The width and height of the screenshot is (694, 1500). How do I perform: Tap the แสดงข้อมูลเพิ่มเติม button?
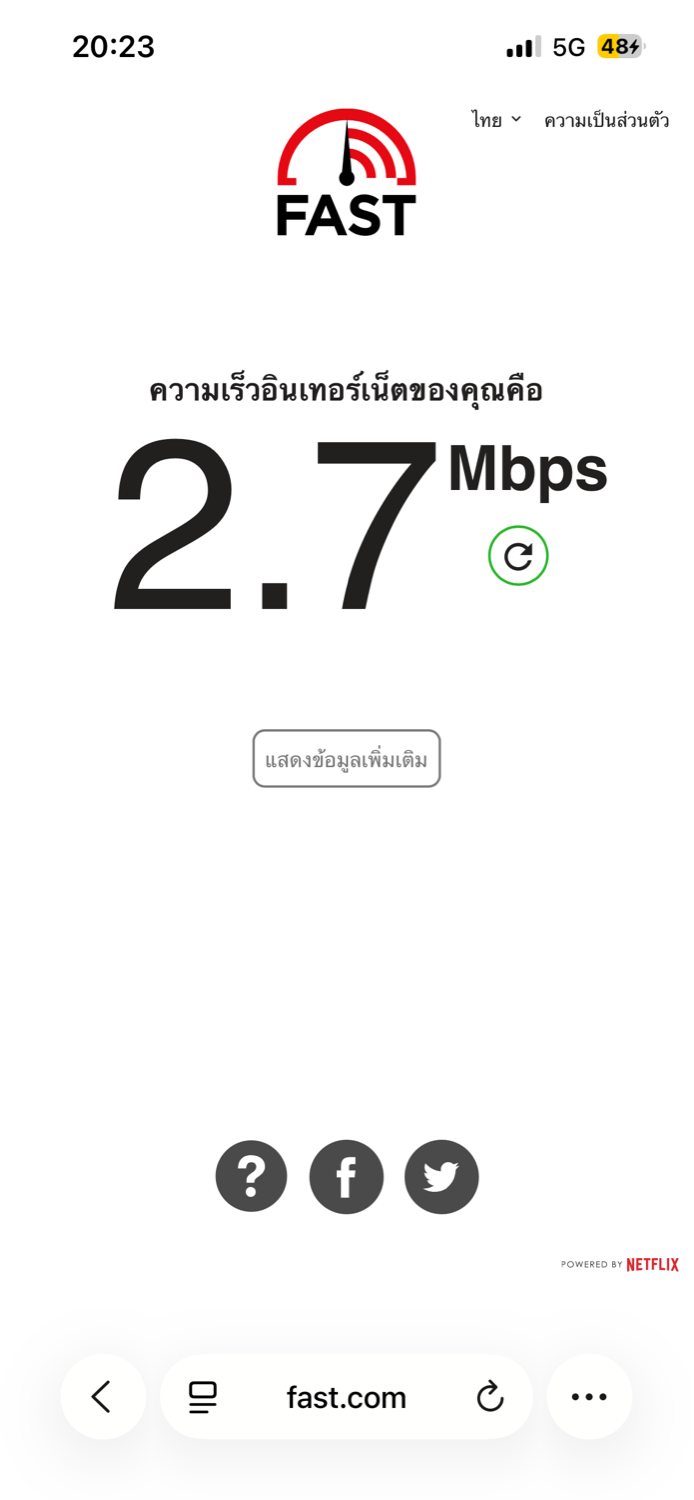click(x=346, y=759)
